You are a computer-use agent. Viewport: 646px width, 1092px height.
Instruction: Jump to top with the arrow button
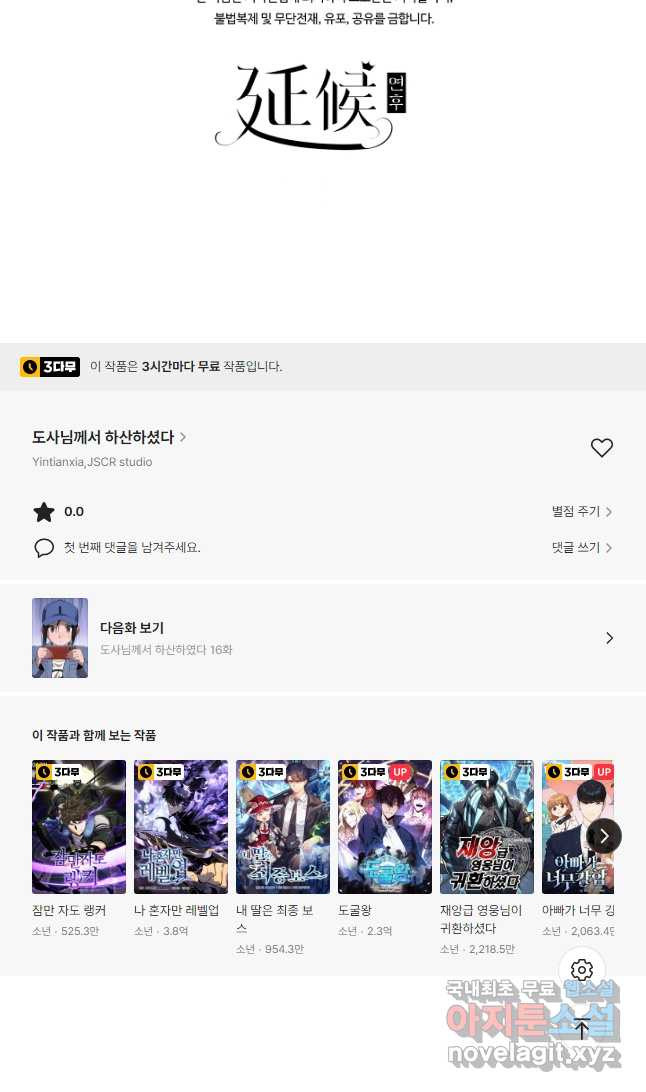click(582, 1029)
